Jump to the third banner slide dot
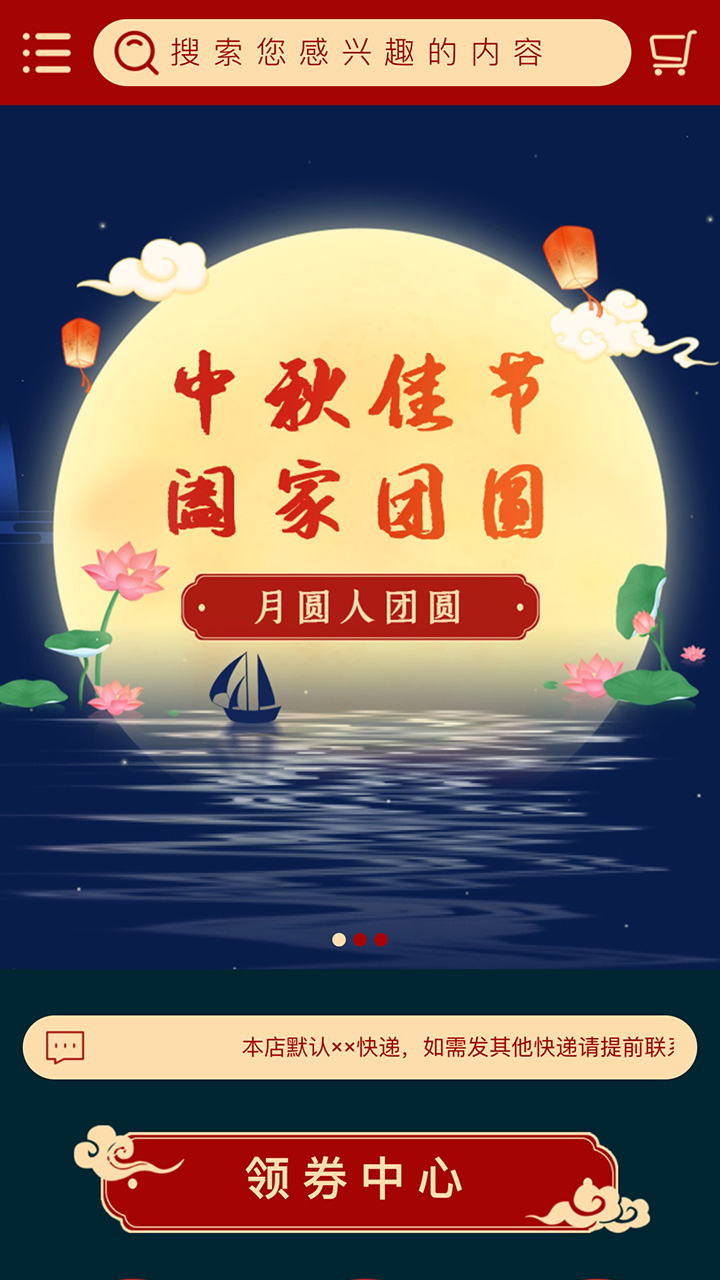Screen dimensions: 720x1280 pos(381,940)
